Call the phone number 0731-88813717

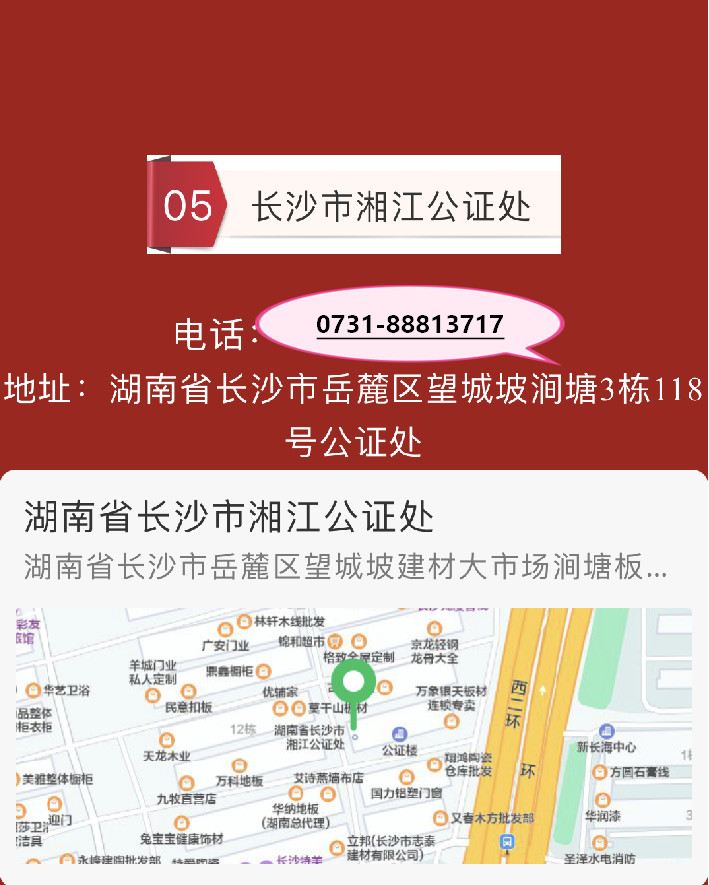click(409, 325)
